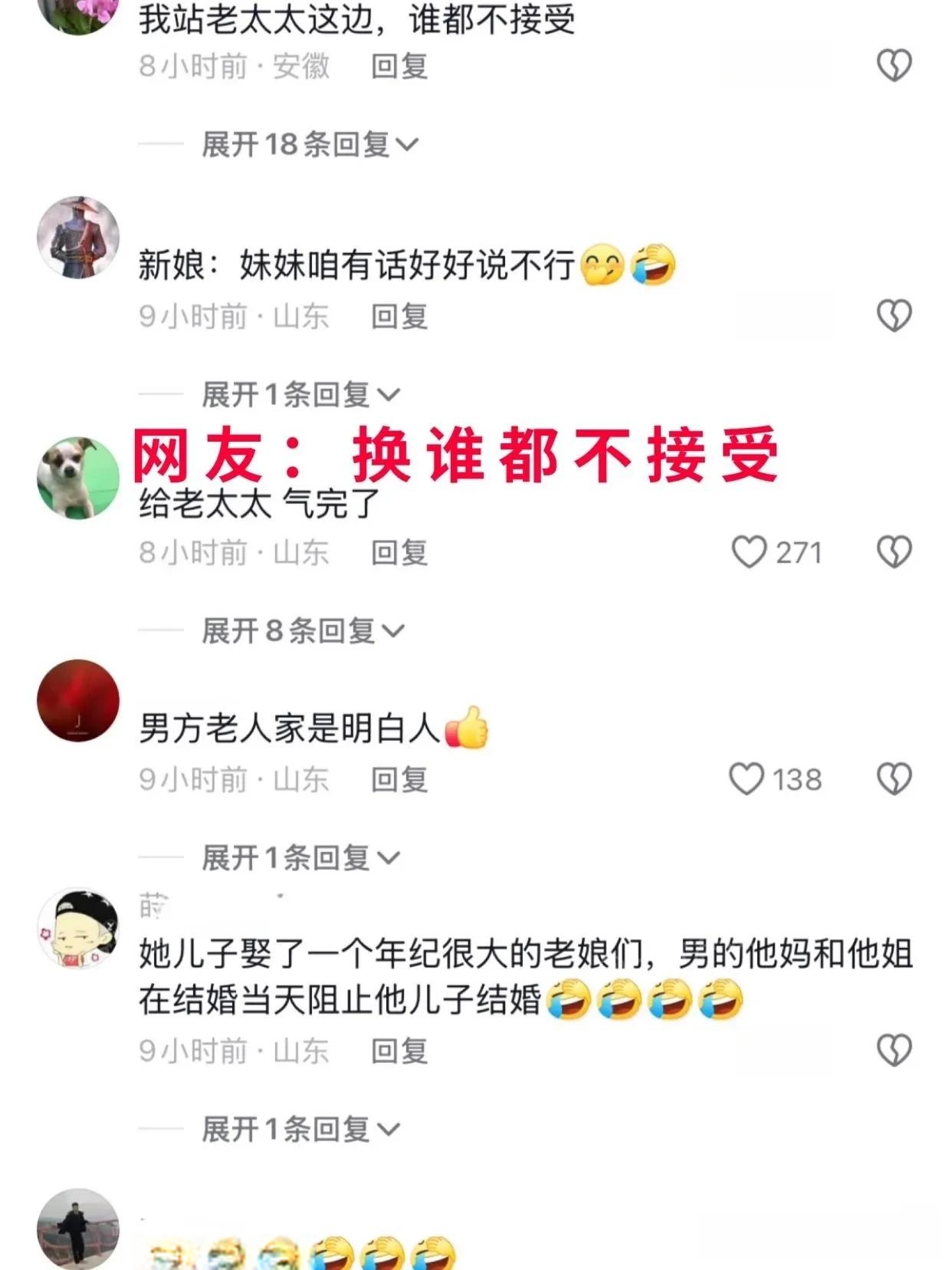Reply to the comment about '她儿子娶了'
The image size is (952, 1270).
pyautogui.click(x=399, y=1051)
